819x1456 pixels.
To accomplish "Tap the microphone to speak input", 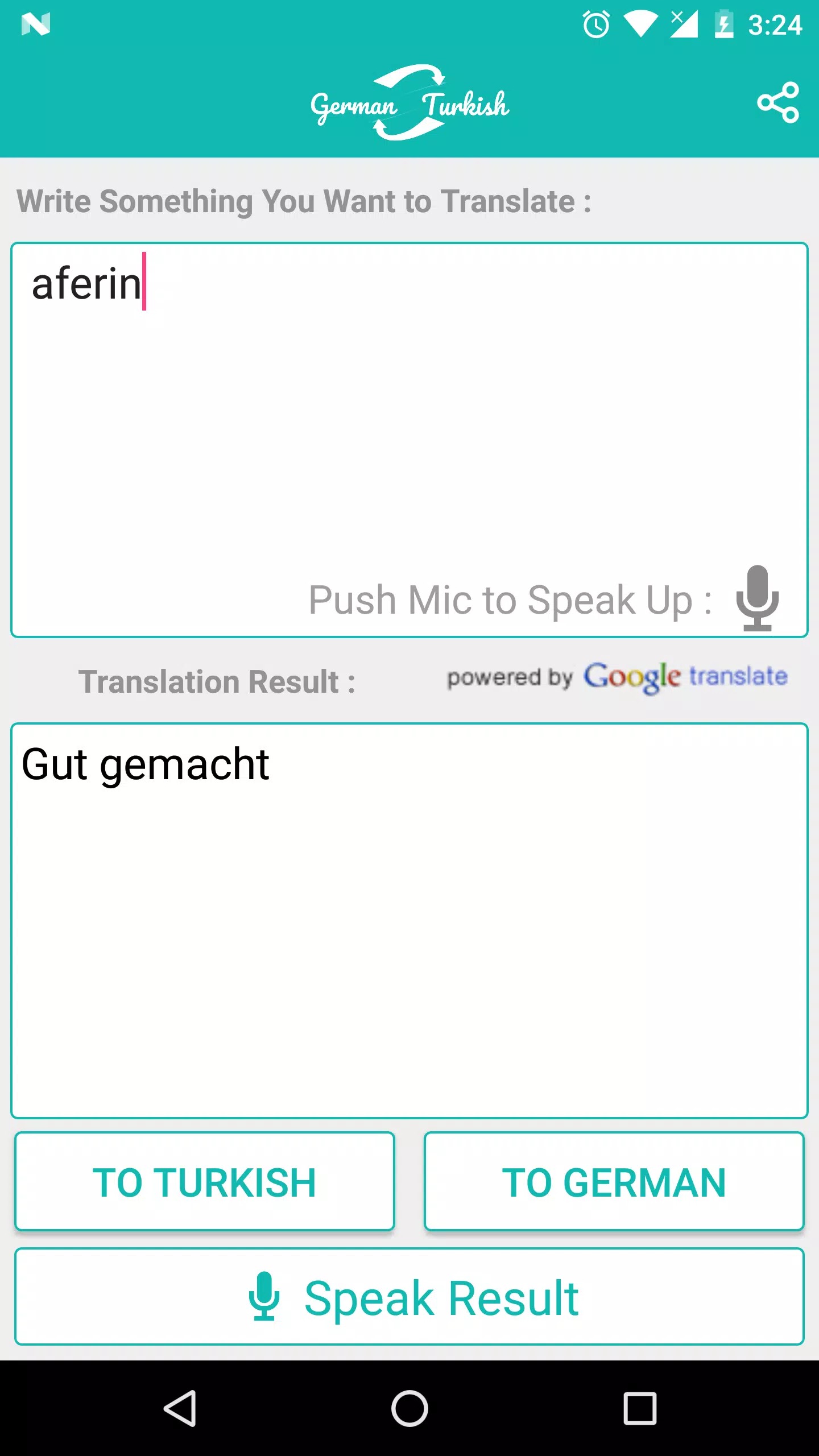I will pos(757,598).
